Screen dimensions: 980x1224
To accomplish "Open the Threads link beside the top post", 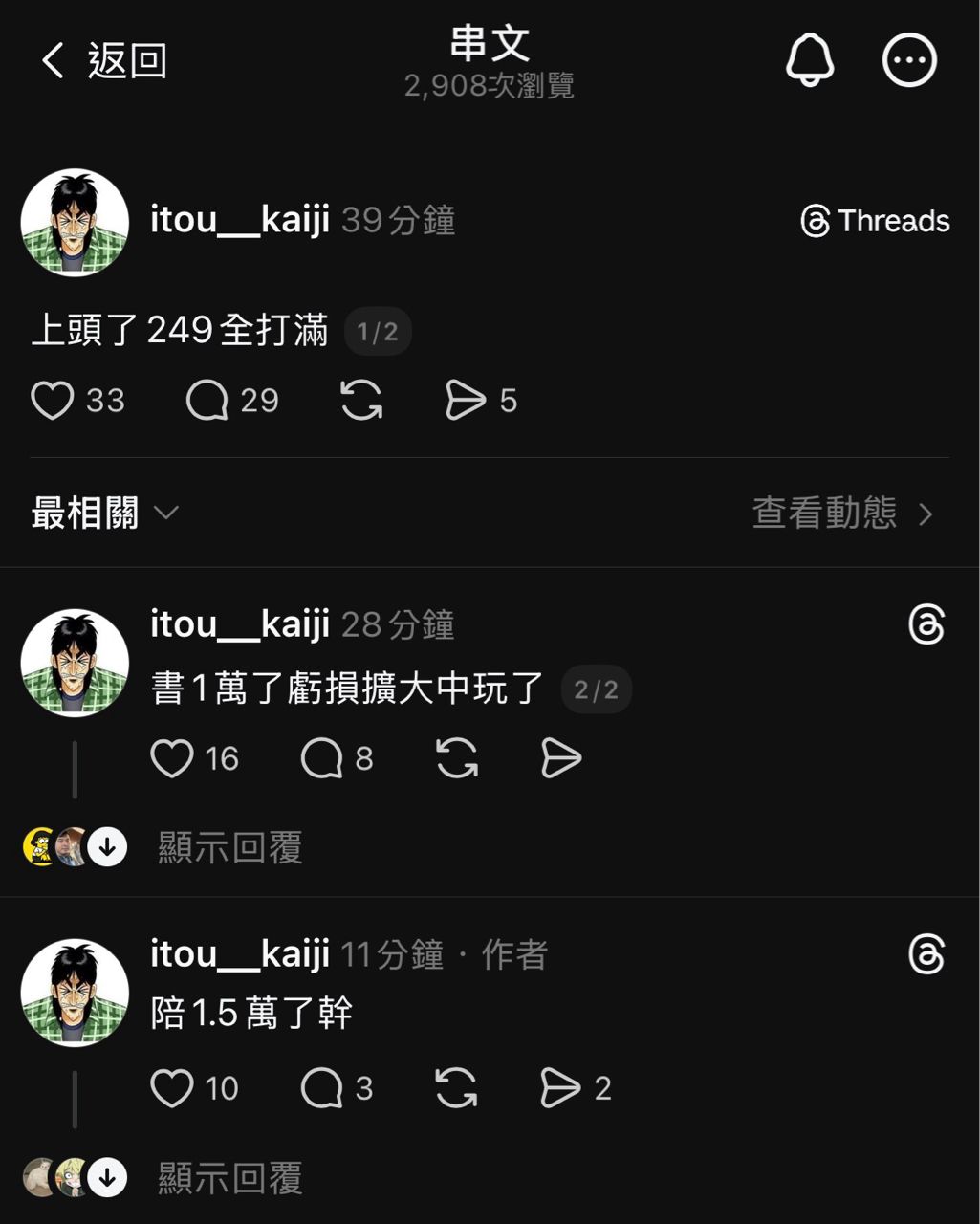I will (875, 221).
